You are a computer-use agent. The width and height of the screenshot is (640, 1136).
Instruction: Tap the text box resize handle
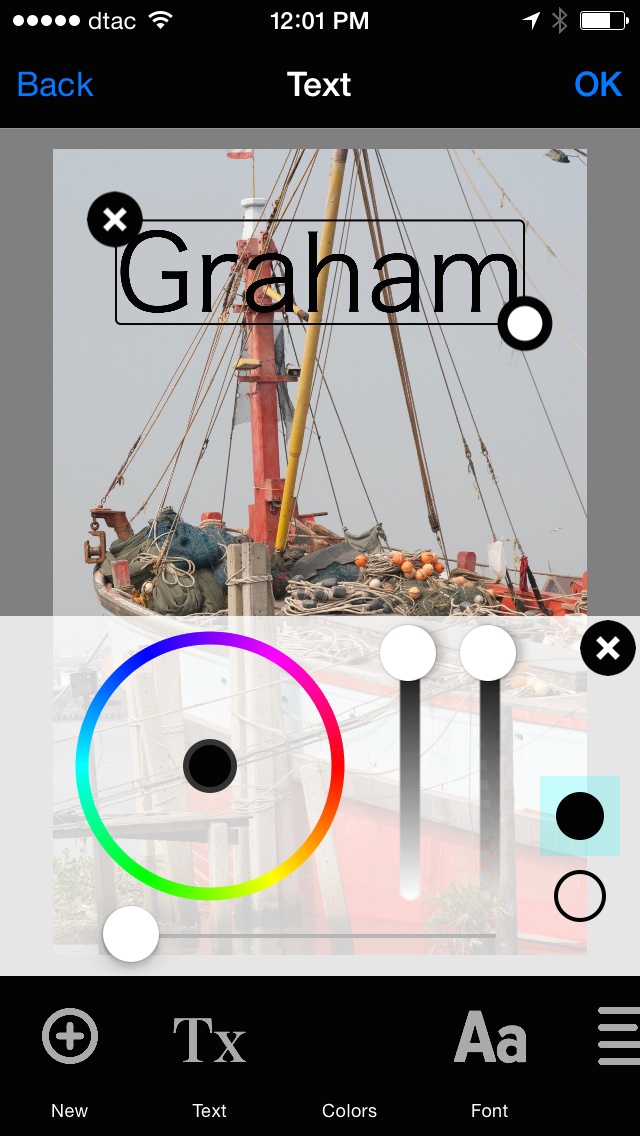(525, 323)
